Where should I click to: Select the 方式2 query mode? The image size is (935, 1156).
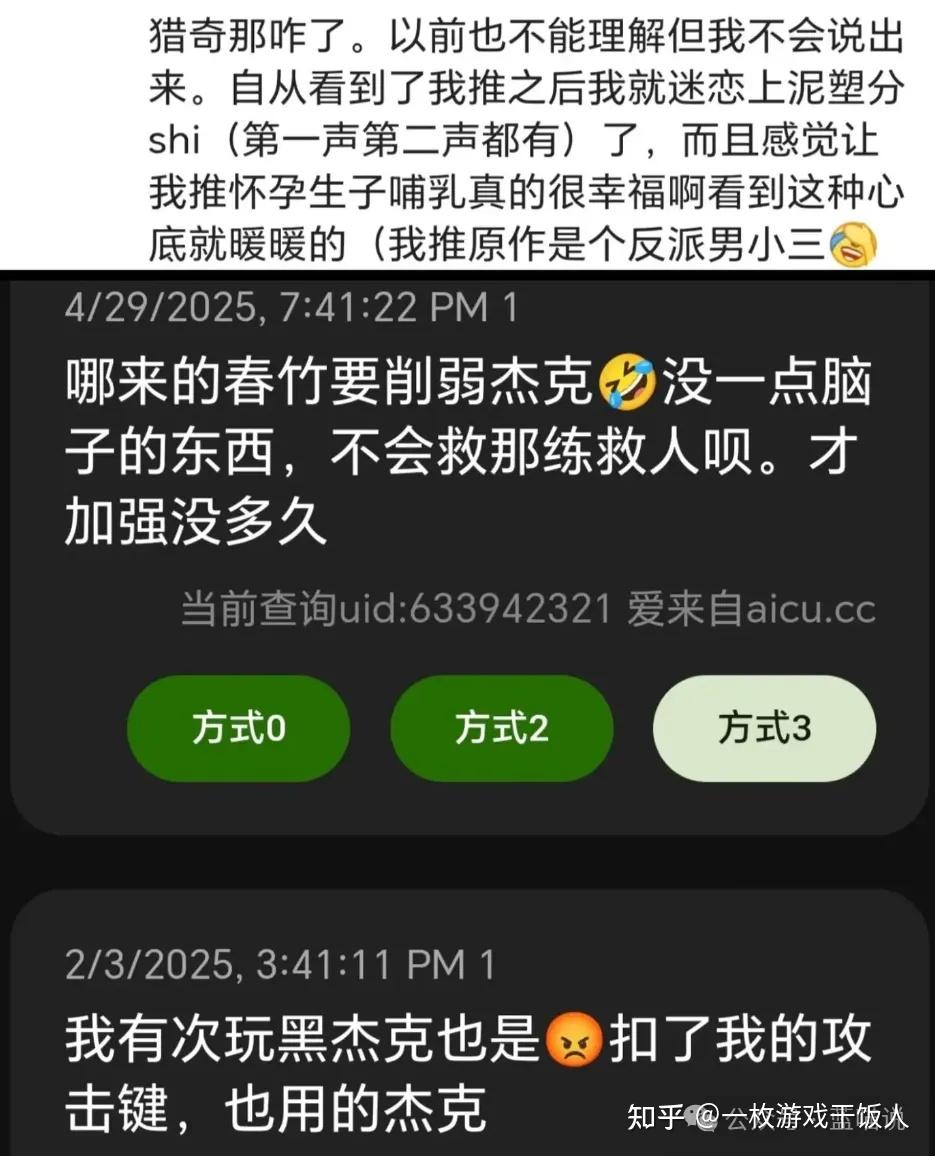[x=501, y=728]
